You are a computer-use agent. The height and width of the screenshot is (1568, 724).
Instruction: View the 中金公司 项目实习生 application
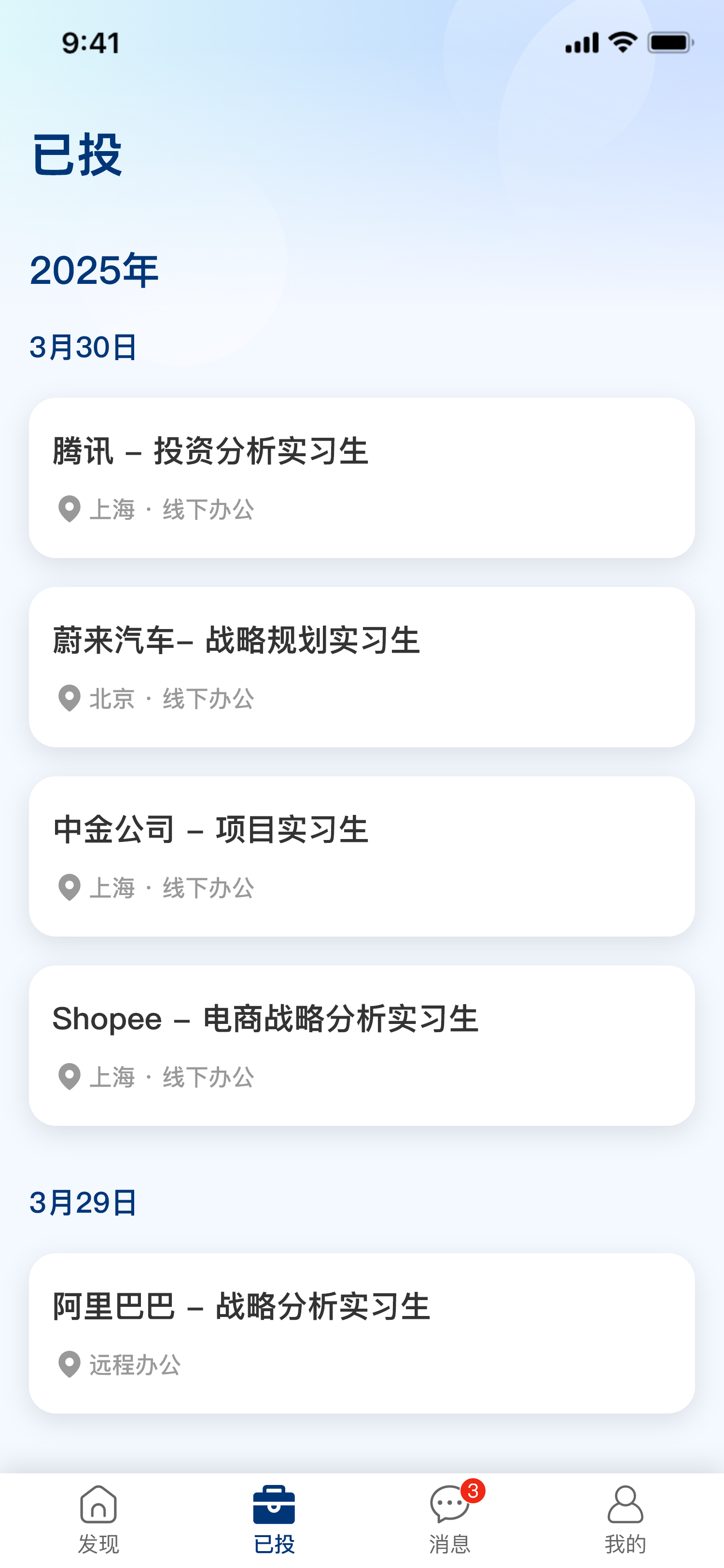coord(362,856)
